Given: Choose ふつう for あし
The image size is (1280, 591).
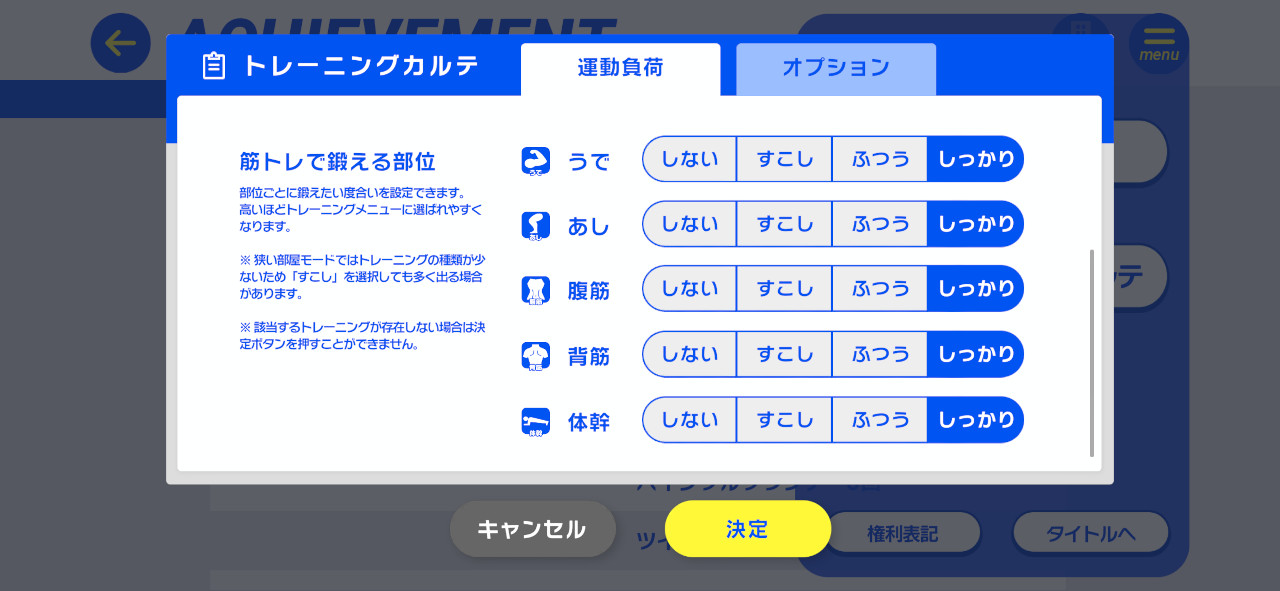Looking at the screenshot, I should 880,224.
